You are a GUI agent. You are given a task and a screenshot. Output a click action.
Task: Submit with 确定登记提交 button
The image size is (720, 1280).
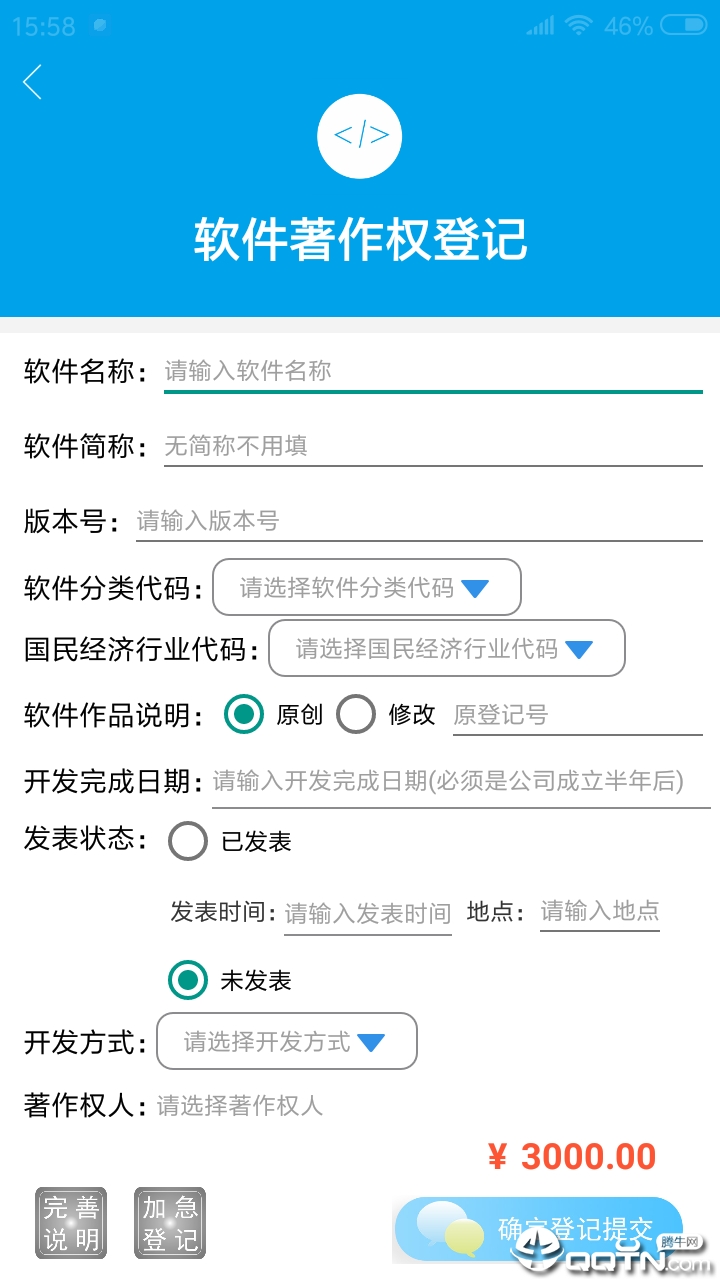(538, 1228)
